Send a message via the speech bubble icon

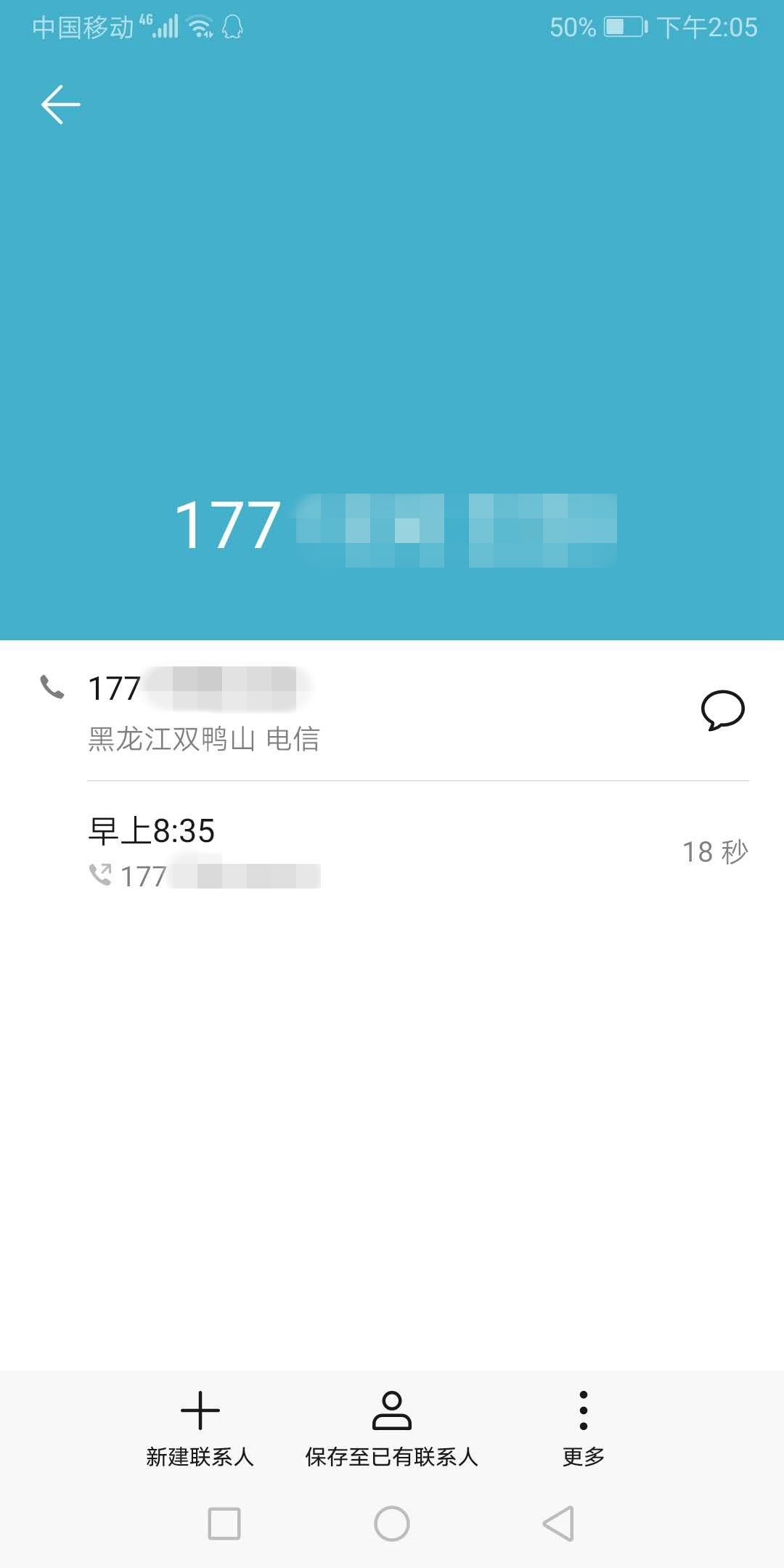[722, 710]
